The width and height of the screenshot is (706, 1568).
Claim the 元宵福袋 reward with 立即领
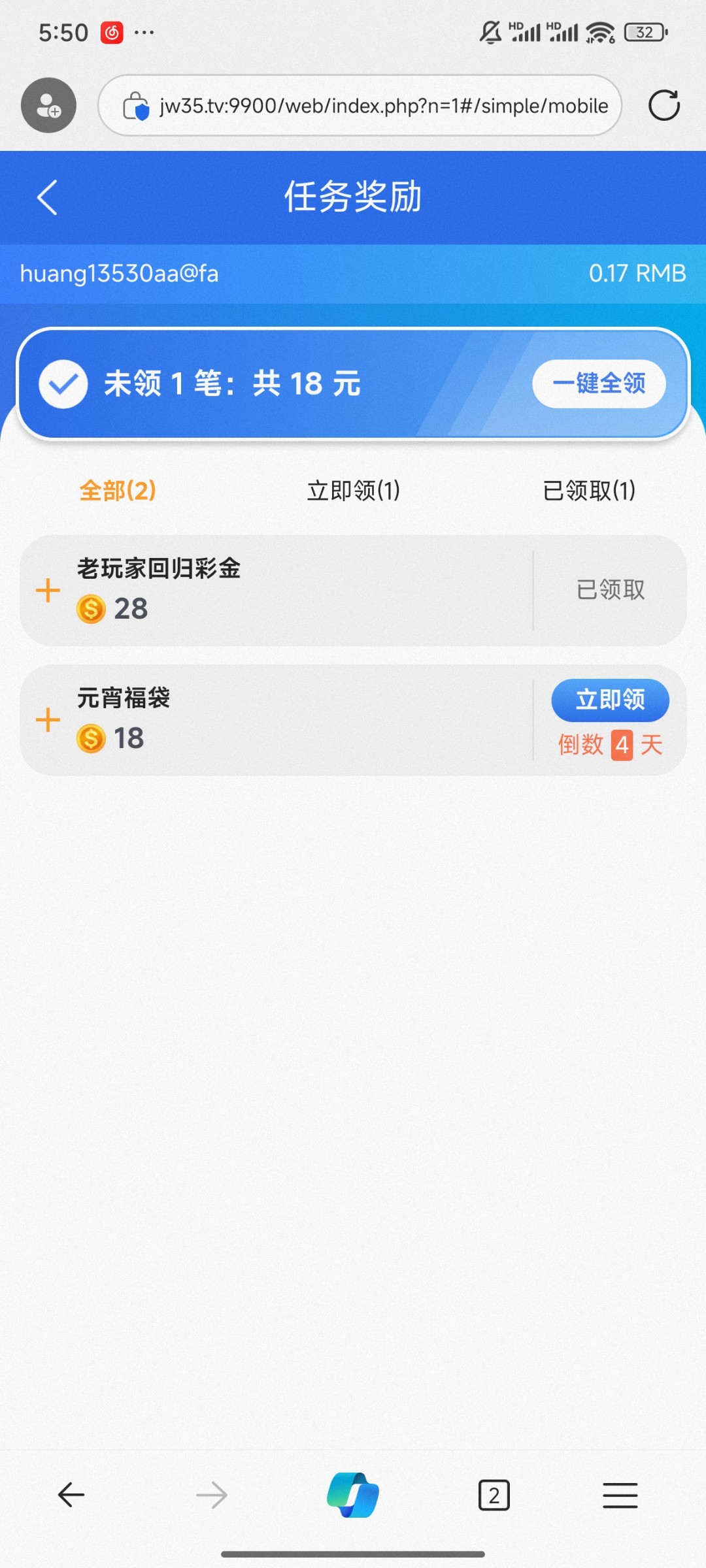click(610, 700)
